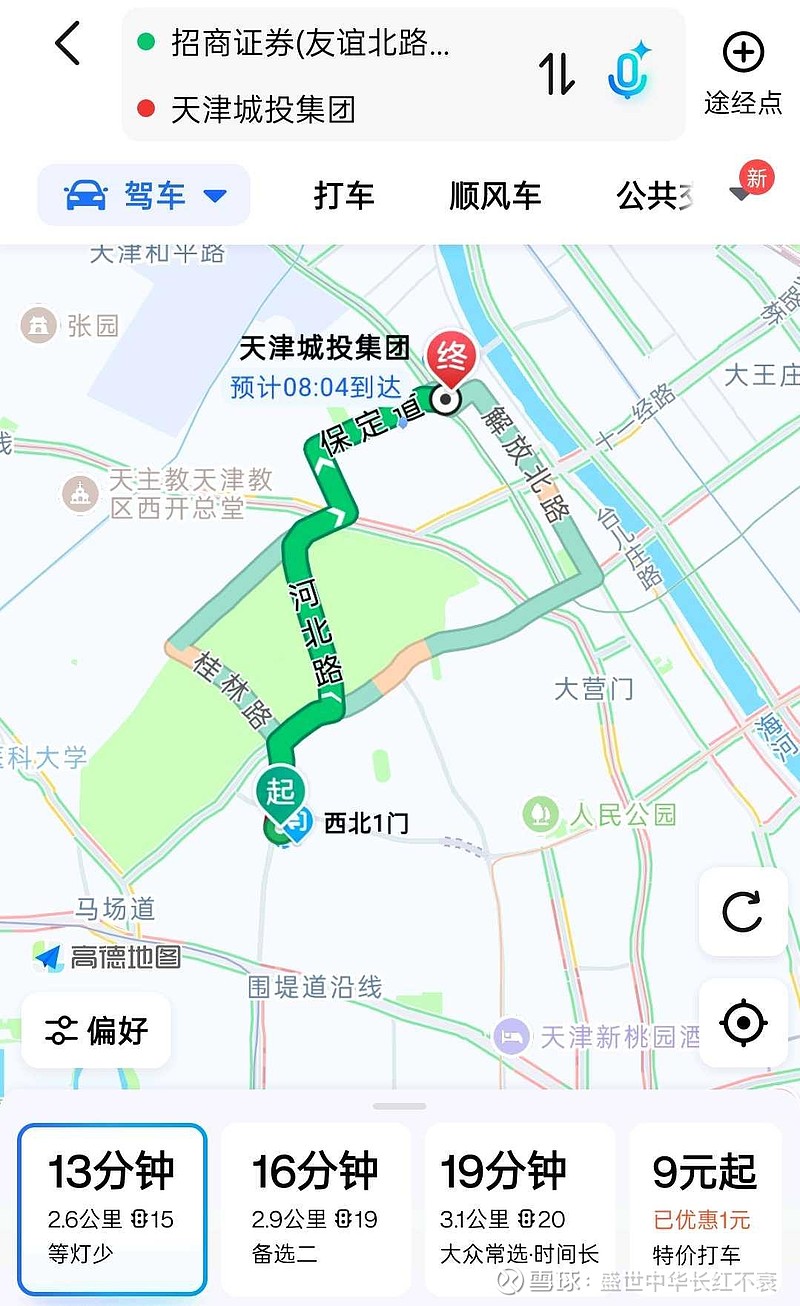Open route 偏好 settings

pyautogui.click(x=97, y=1030)
